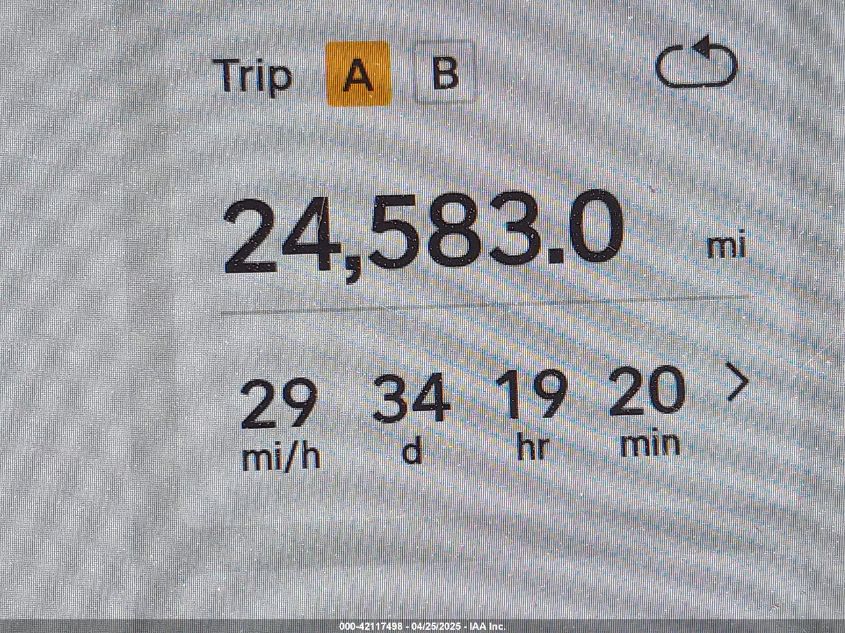Show next trip stats with chevron
This screenshot has width=845, height=633.
[x=737, y=383]
